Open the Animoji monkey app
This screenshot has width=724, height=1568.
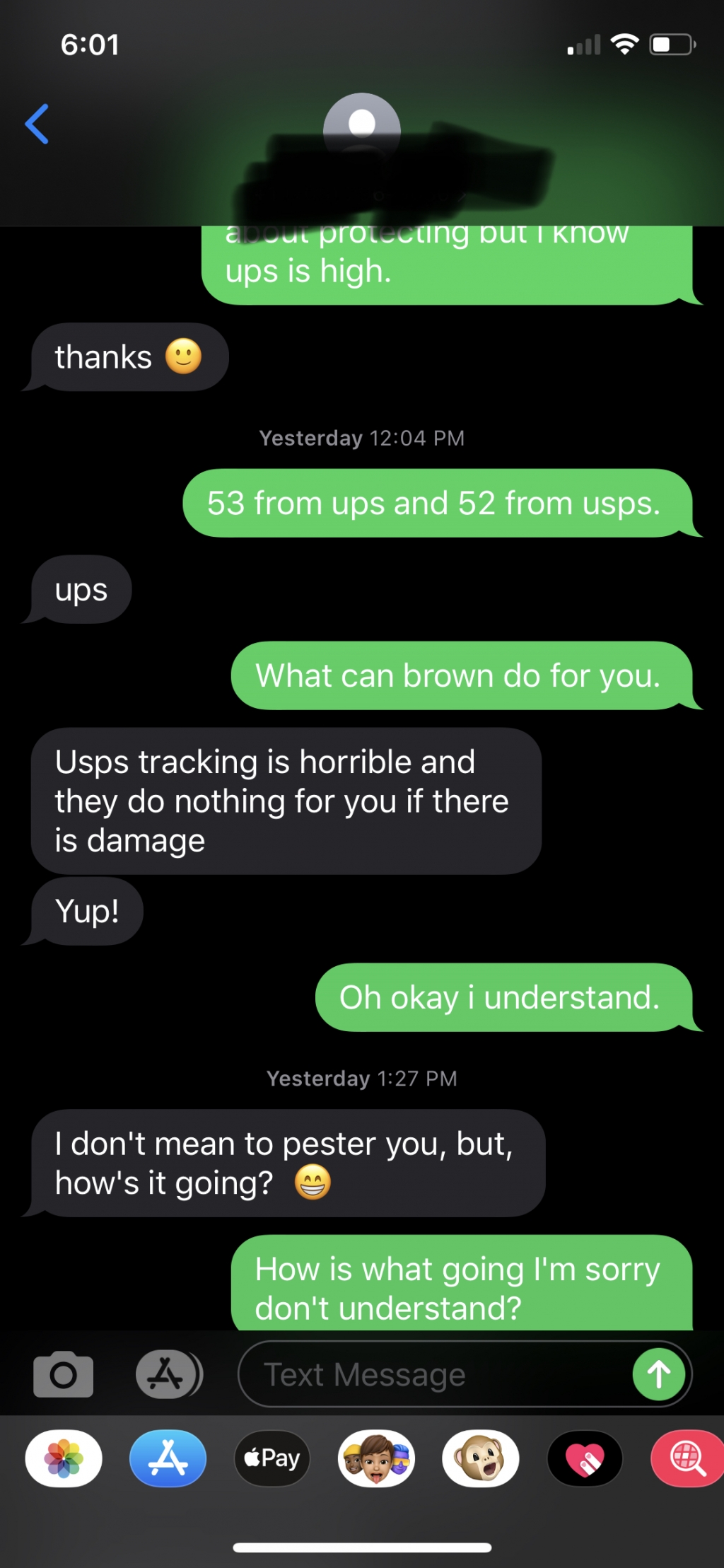tap(481, 1458)
